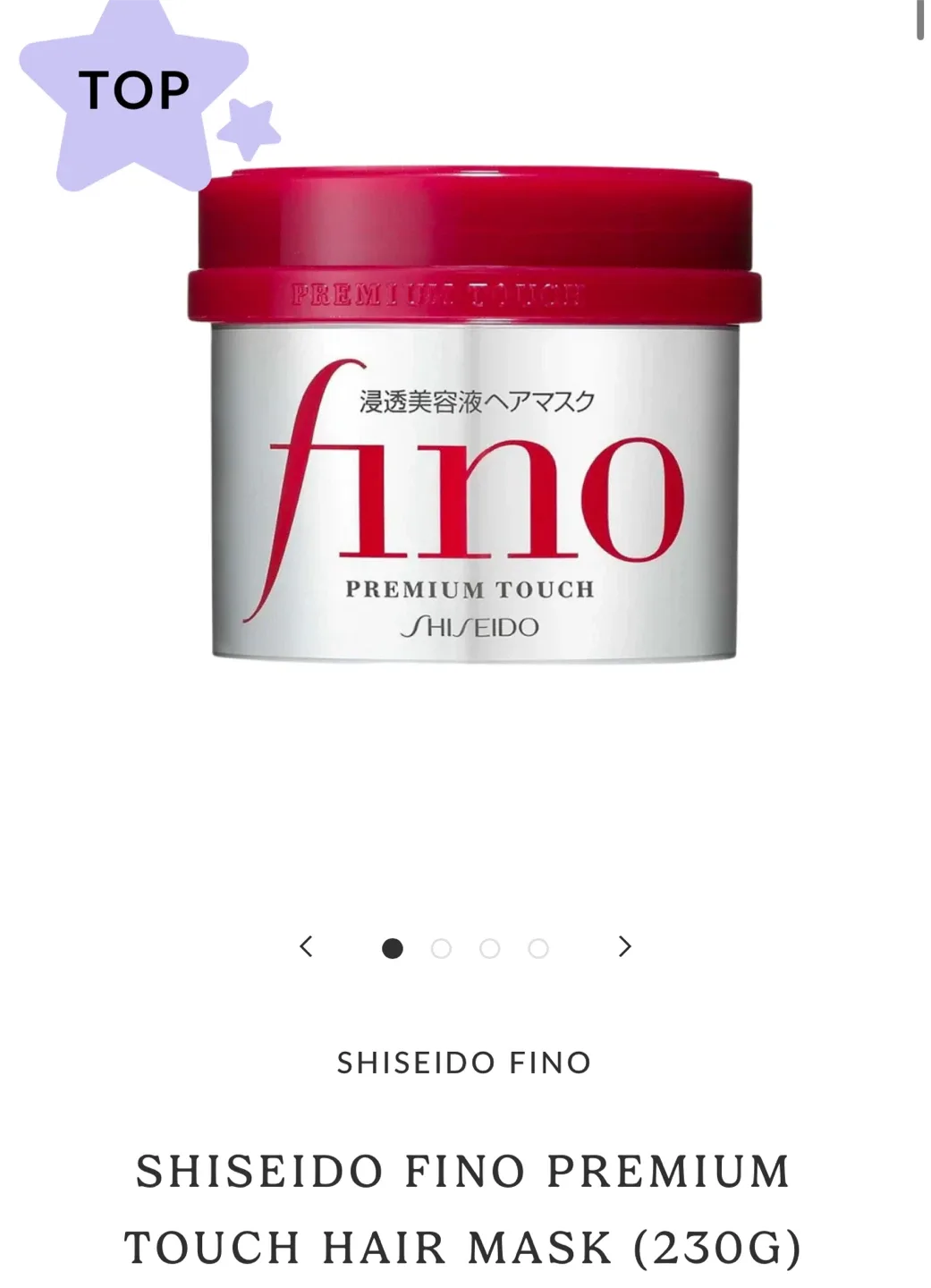Click the Japanese text above the fino logo
The image size is (931, 1288).
point(475,400)
